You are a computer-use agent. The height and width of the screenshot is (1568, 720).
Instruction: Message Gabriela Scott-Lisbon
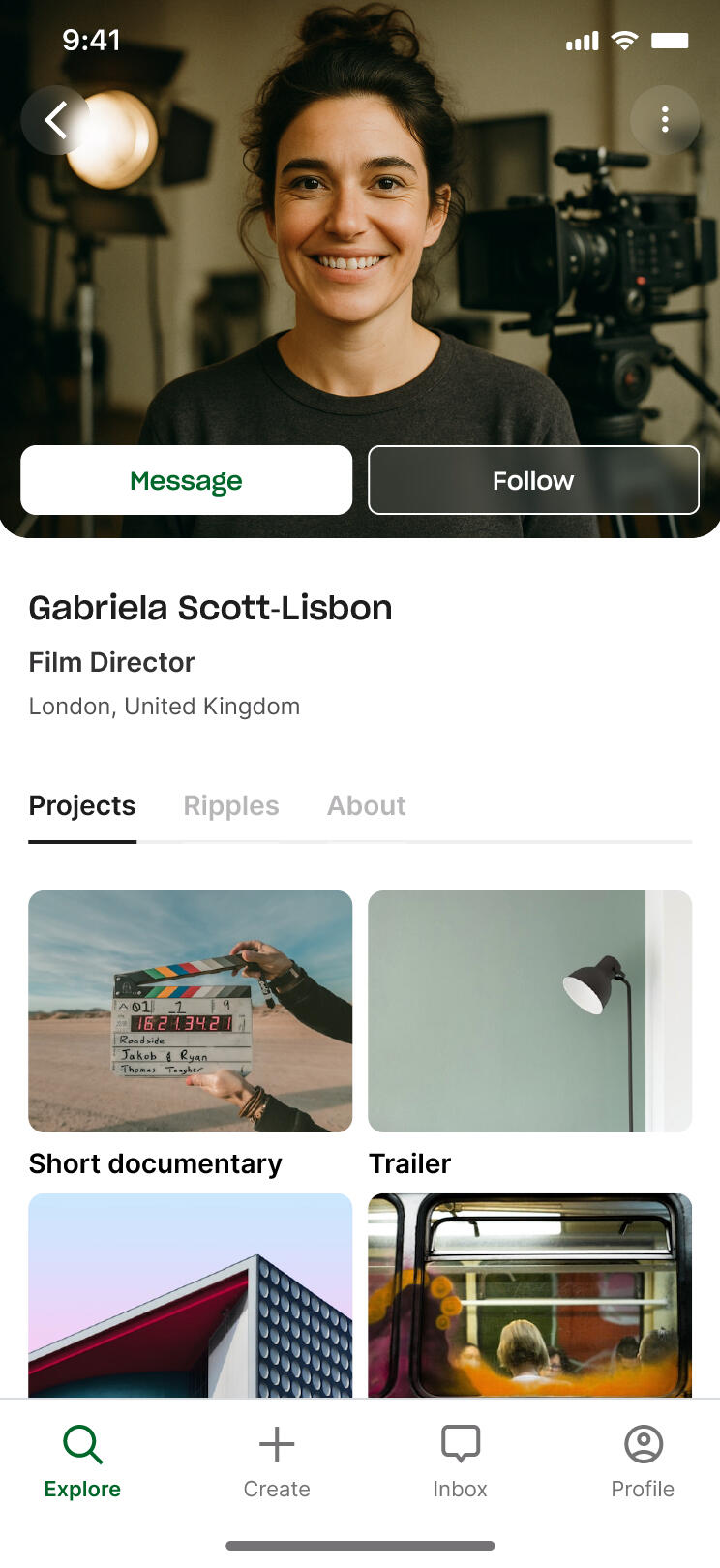(x=187, y=480)
